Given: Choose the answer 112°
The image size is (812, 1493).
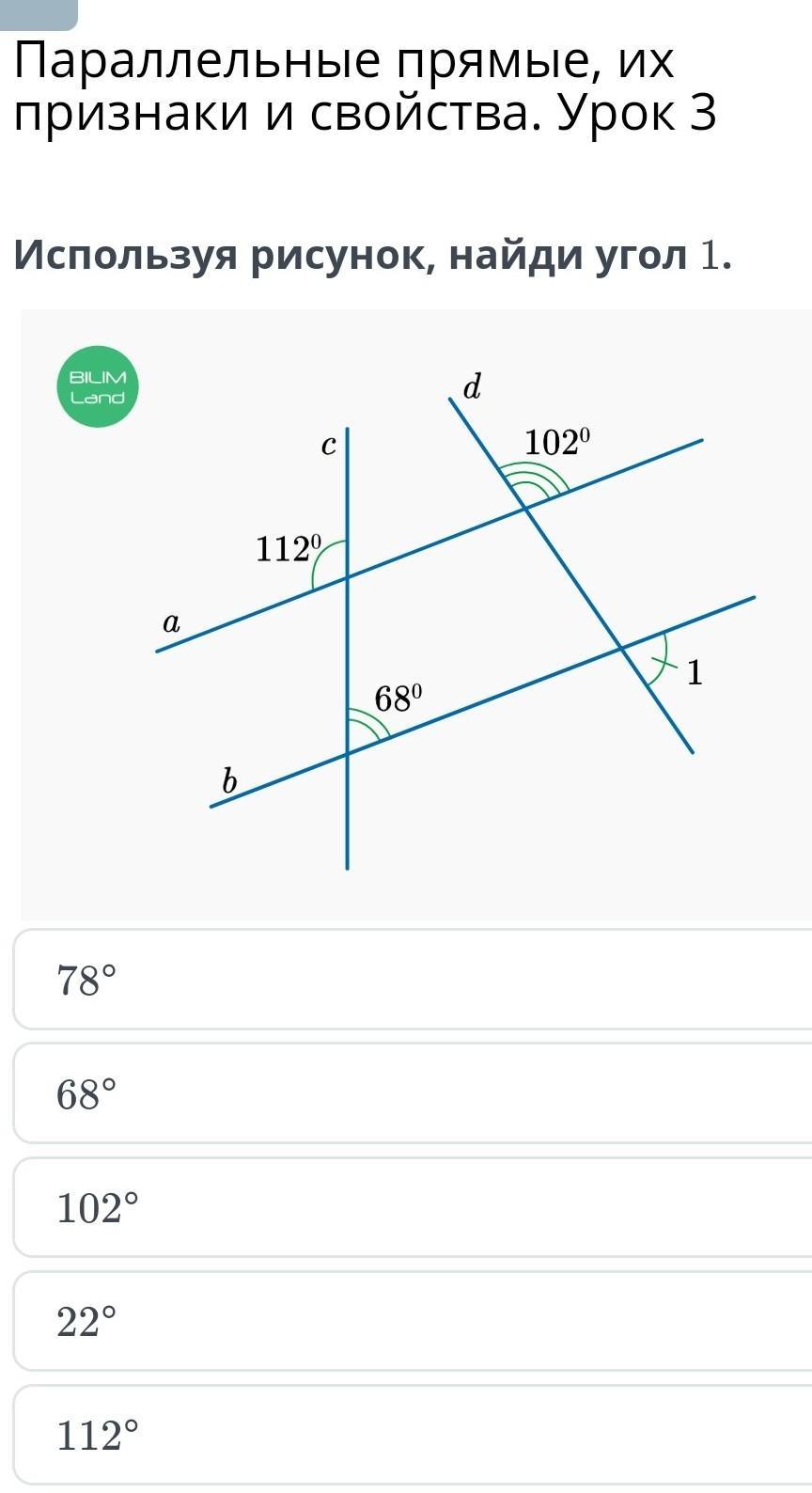Looking at the screenshot, I should click(x=413, y=1435).
